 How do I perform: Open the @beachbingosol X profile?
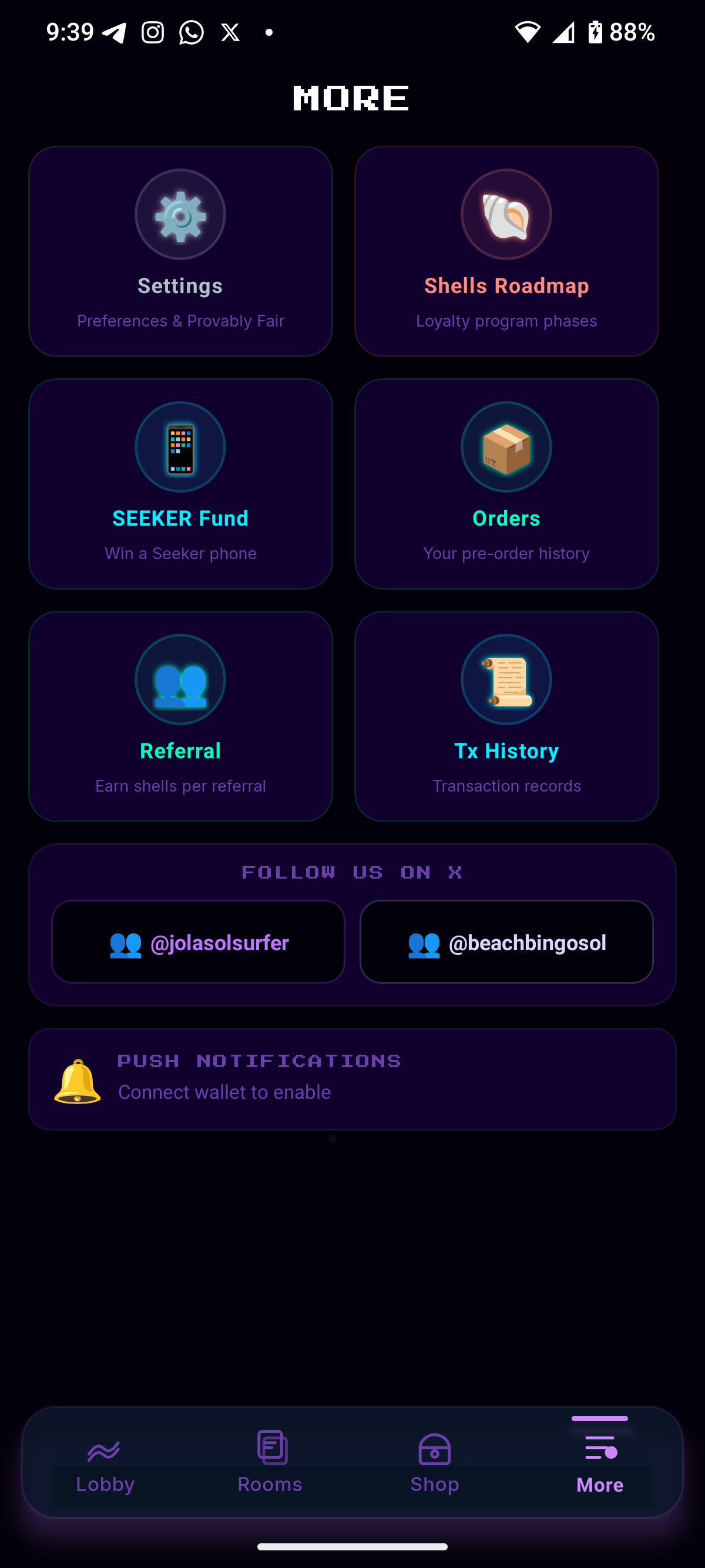507,942
